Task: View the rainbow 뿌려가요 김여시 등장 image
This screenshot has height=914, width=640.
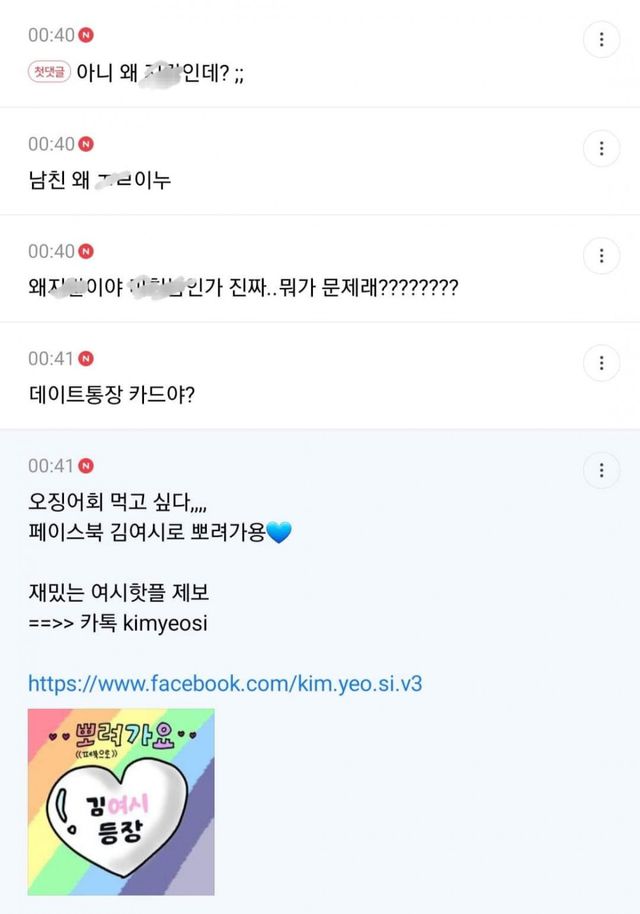Action: click(121, 802)
